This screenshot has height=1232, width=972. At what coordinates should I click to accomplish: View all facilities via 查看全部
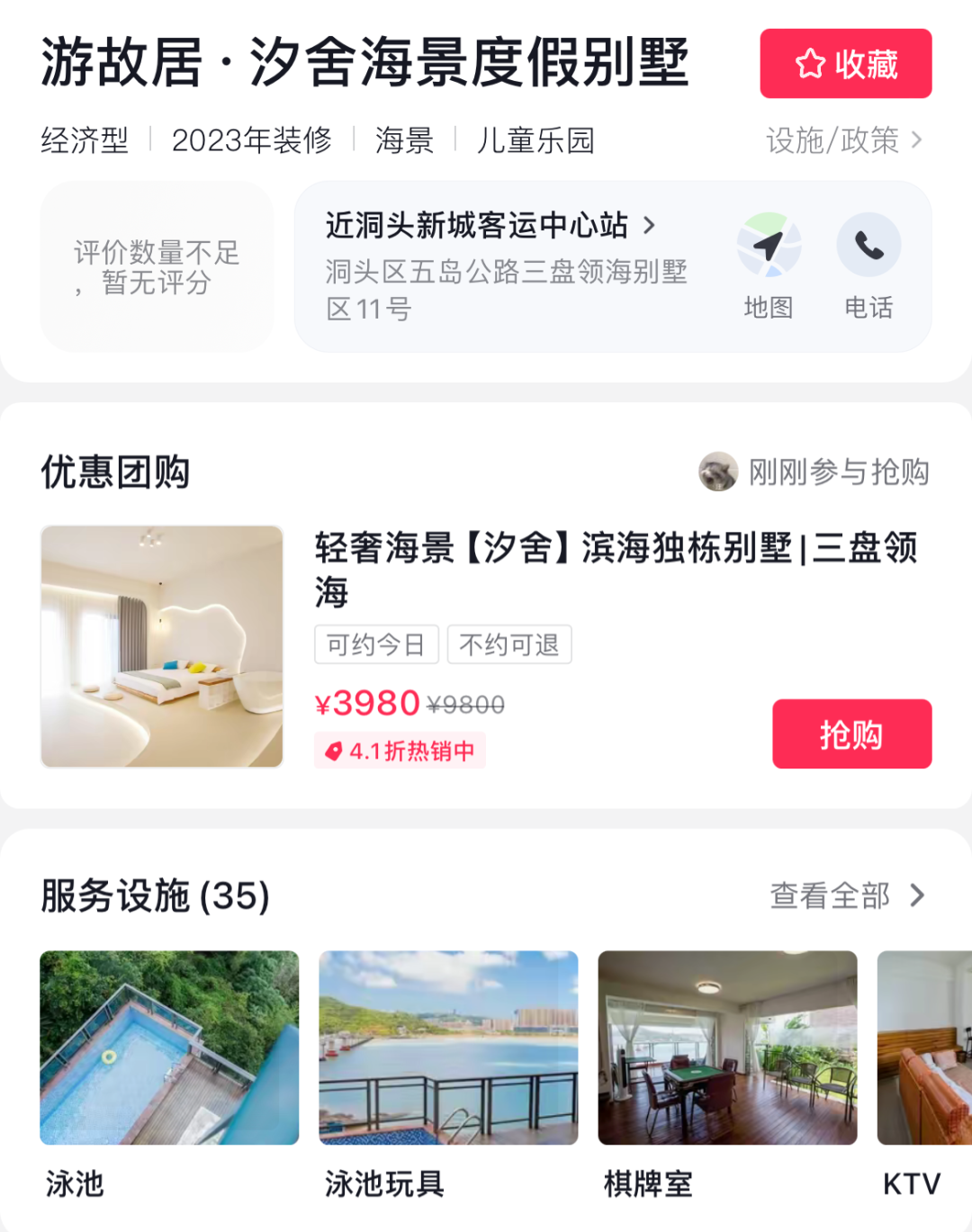(x=846, y=895)
